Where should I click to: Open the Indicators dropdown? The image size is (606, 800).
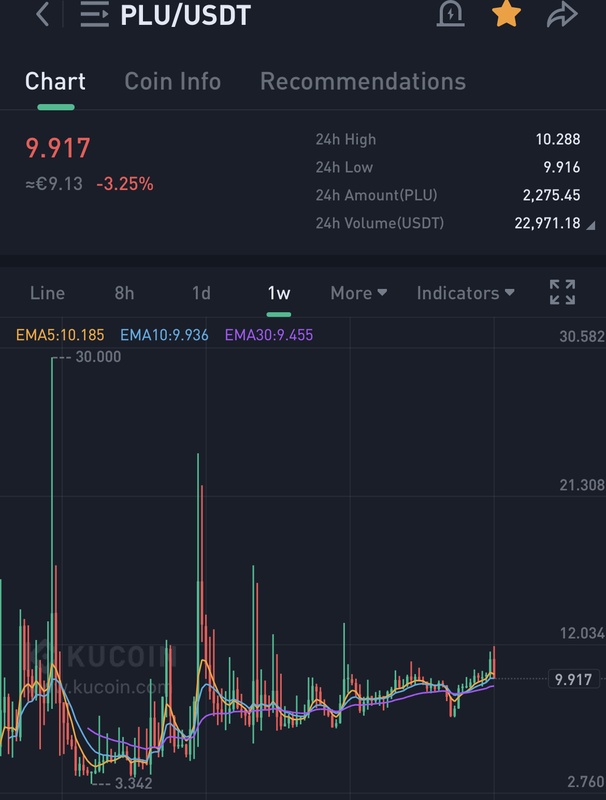[465, 293]
